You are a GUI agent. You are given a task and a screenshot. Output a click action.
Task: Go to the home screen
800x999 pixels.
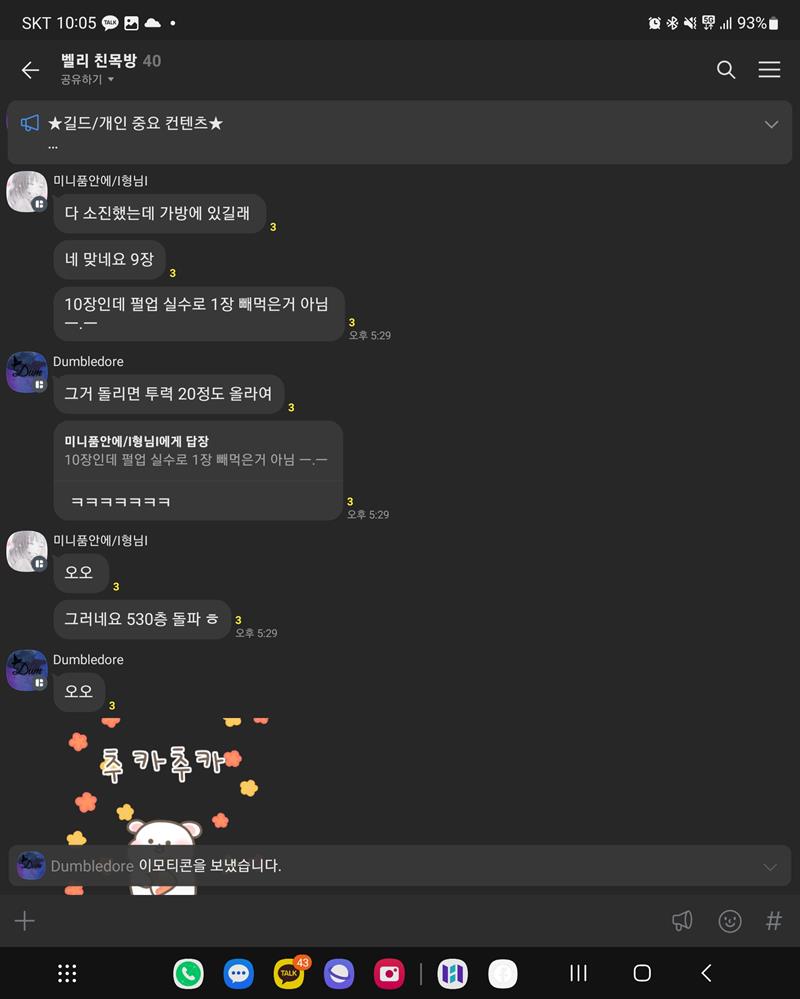pos(642,973)
